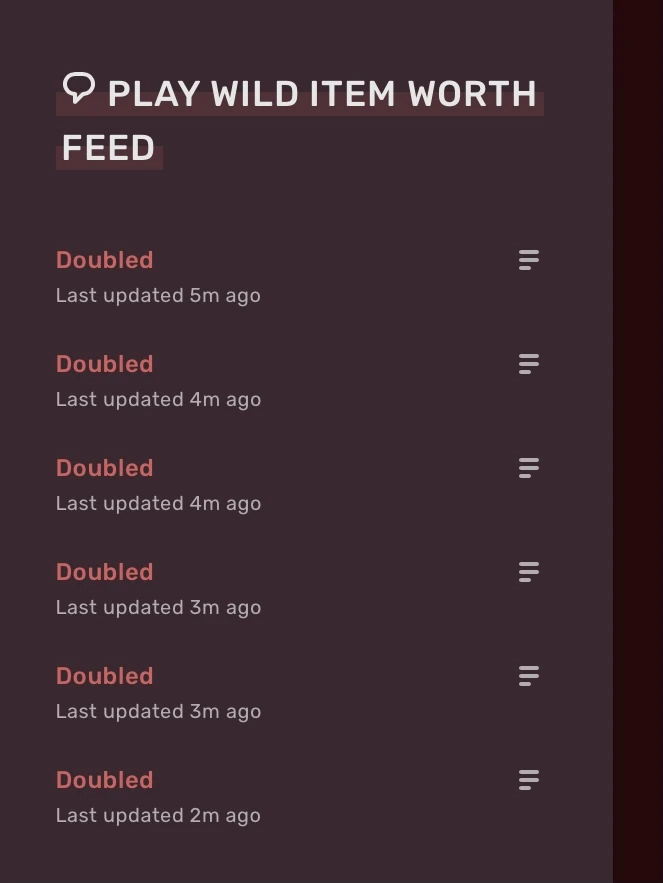Tap the lines icon beside the 5m ago entry
663x883 pixels.
[x=528, y=260]
